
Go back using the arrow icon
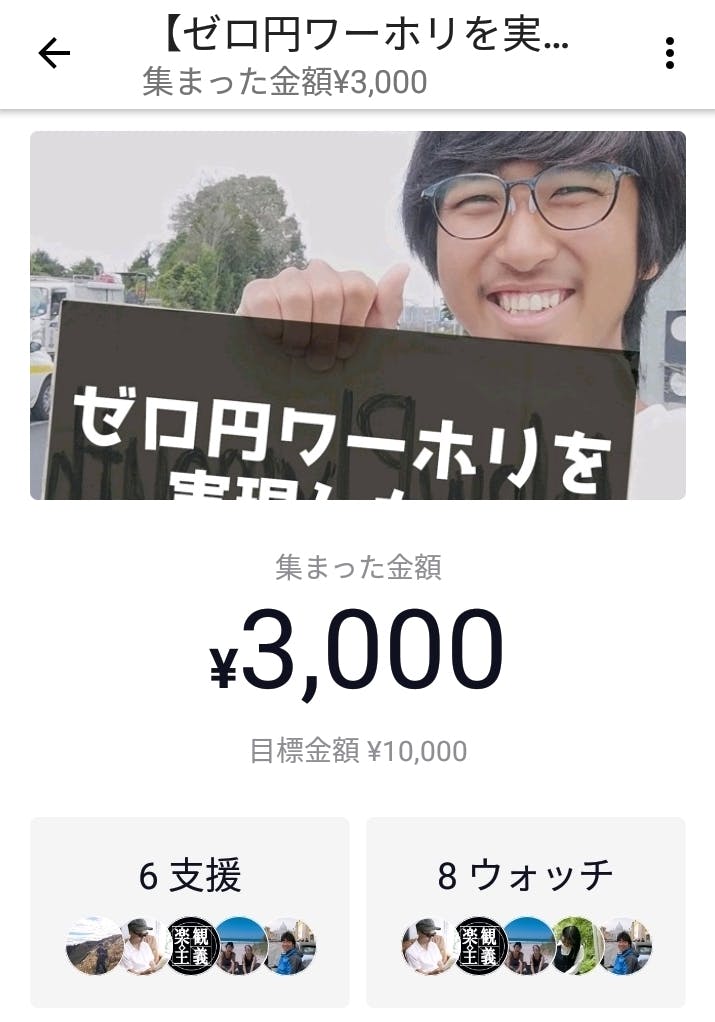point(54,53)
